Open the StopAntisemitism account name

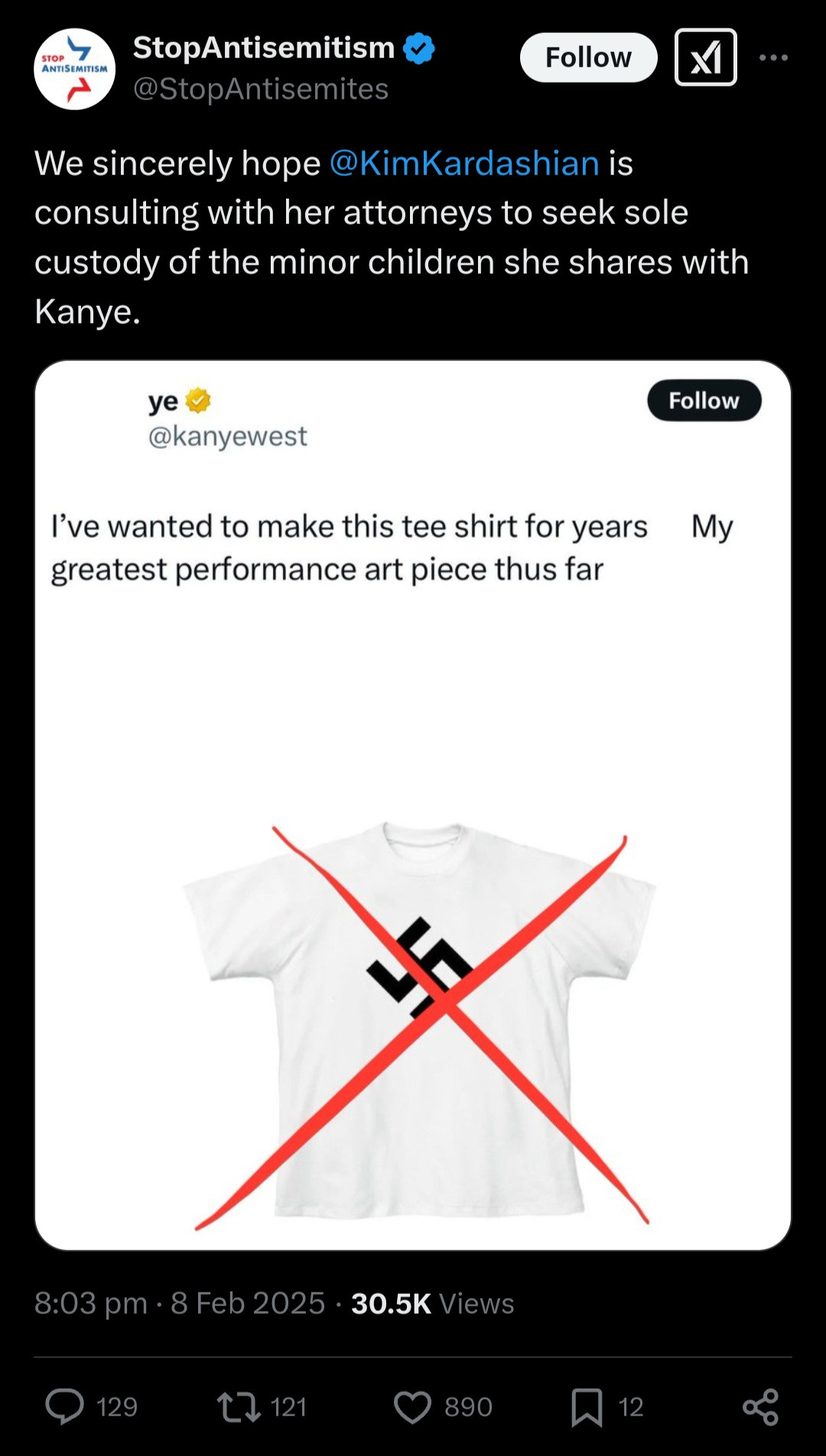(x=264, y=48)
